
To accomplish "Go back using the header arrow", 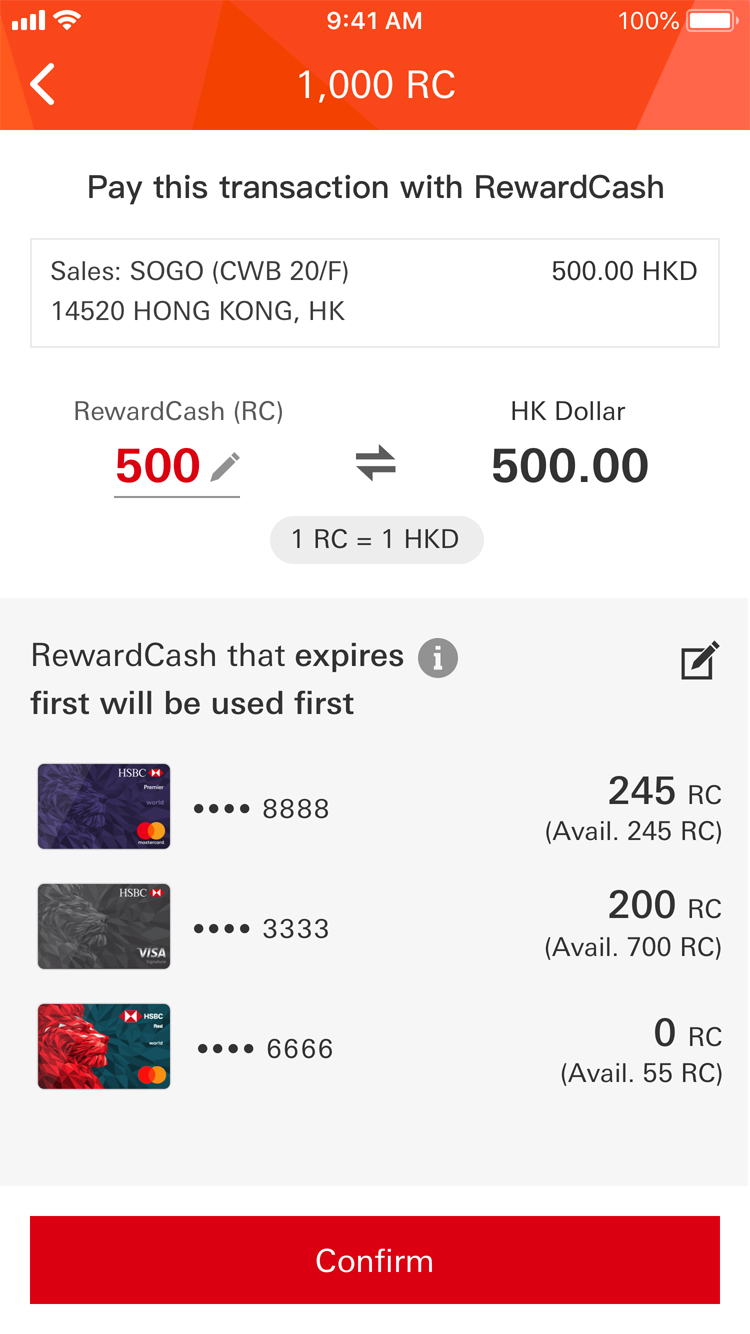I will click(43, 84).
